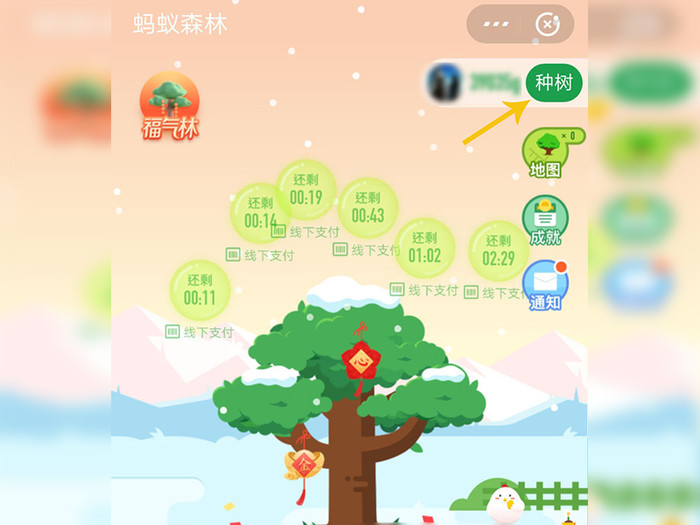Image resolution: width=700 pixels, height=525 pixels.
Task: Tap the energy bubble with 00:19 remaining
Action: point(306,189)
